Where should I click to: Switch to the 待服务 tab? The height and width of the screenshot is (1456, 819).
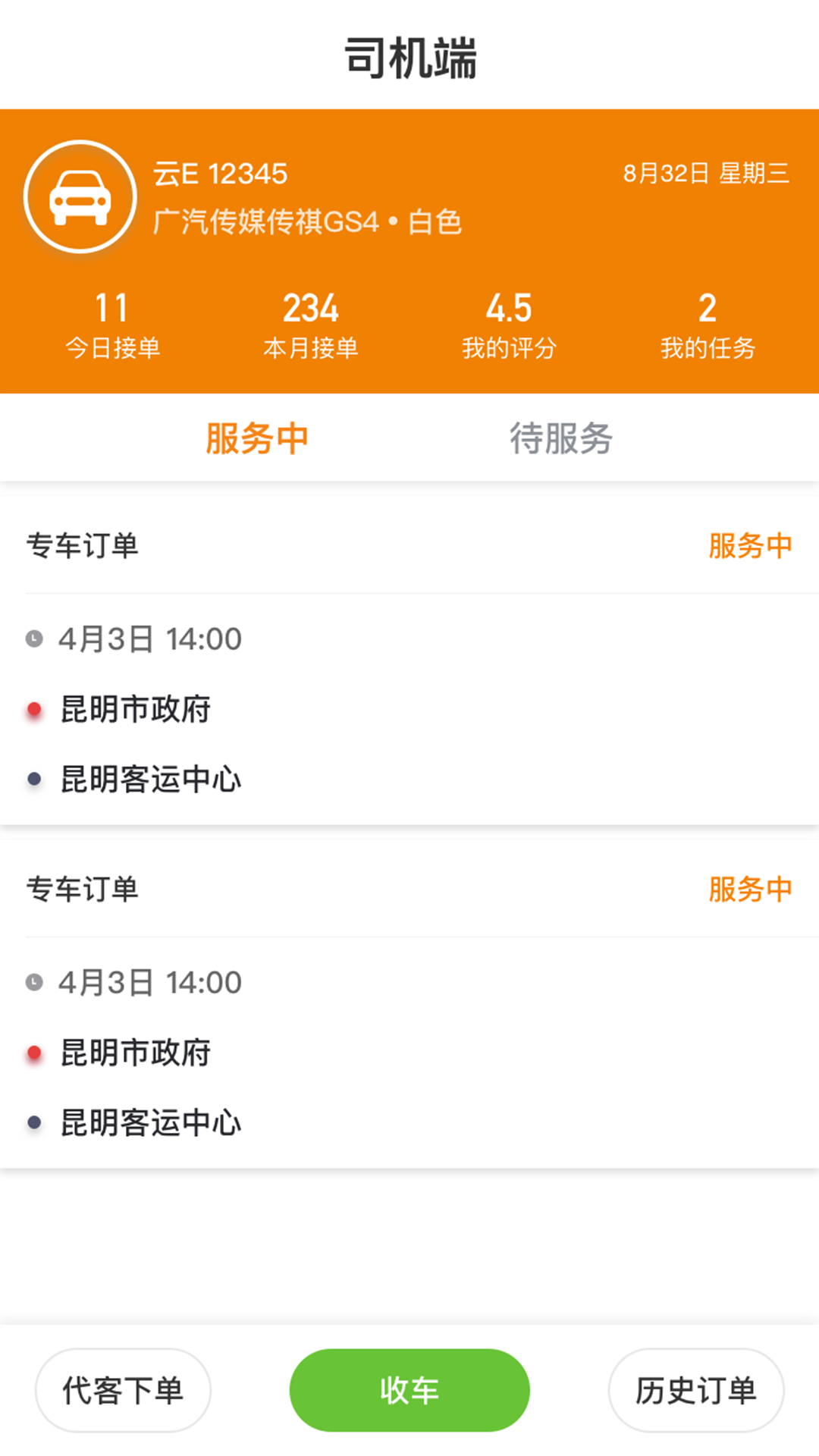click(x=560, y=438)
